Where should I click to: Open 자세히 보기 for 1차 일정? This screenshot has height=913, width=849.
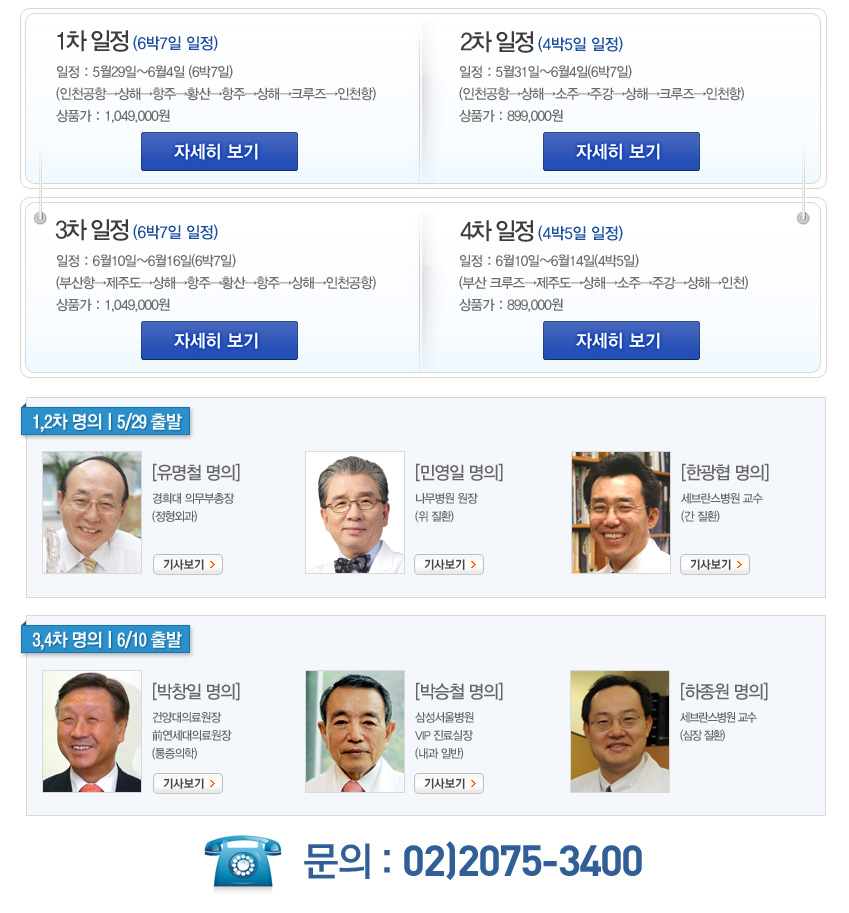(x=219, y=152)
